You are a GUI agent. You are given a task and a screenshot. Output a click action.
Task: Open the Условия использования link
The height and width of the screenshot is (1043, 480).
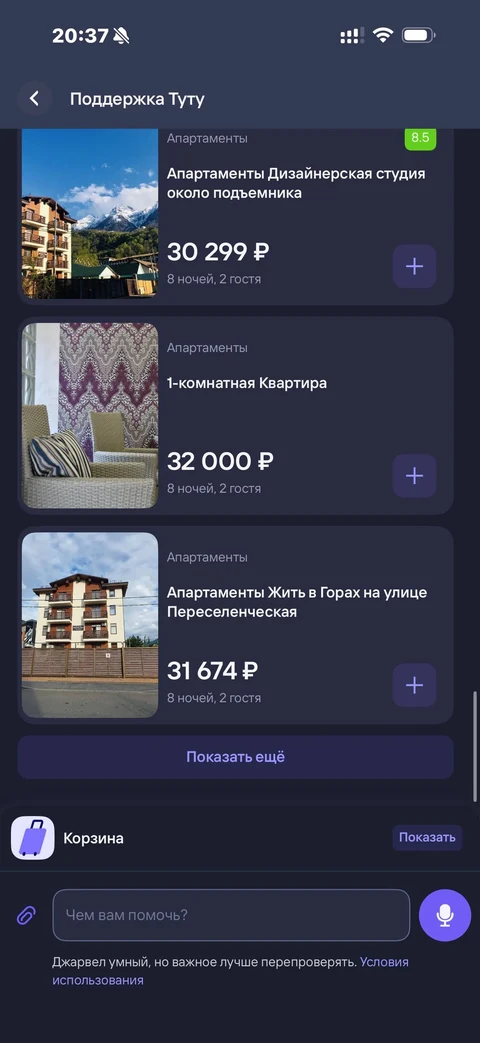(230, 971)
